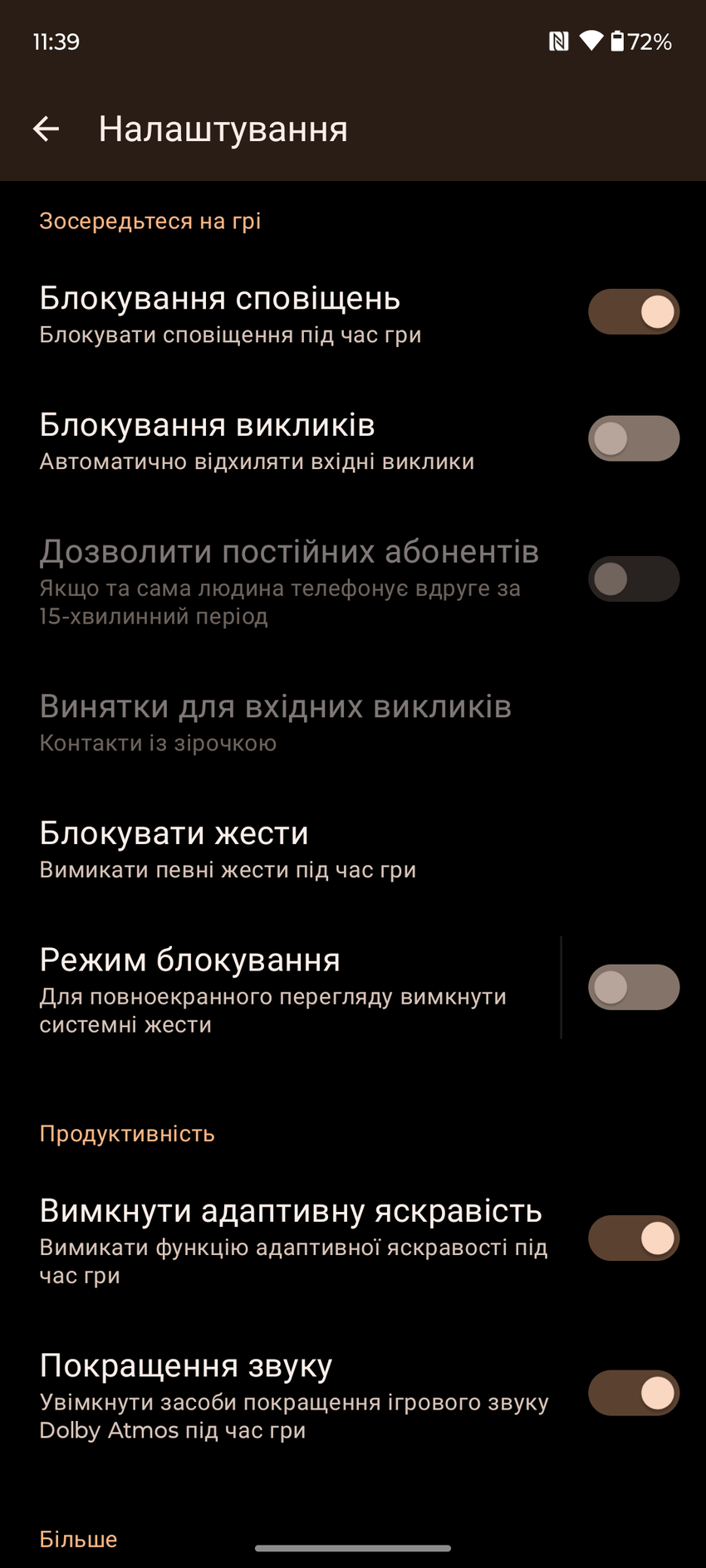Click the NFC icon in the status bar
The height and width of the screenshot is (1568, 706).
(x=561, y=38)
